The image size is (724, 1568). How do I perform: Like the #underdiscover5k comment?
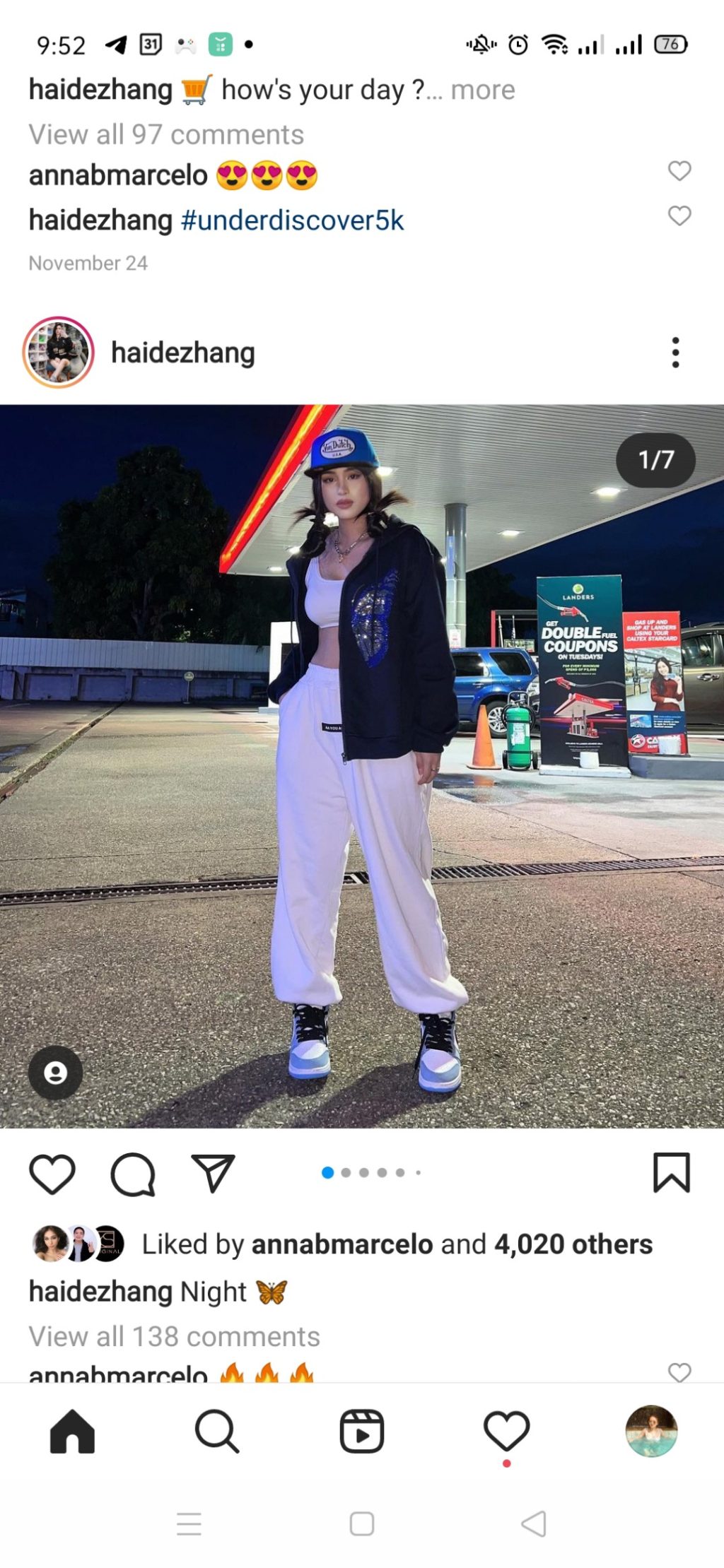tap(679, 216)
